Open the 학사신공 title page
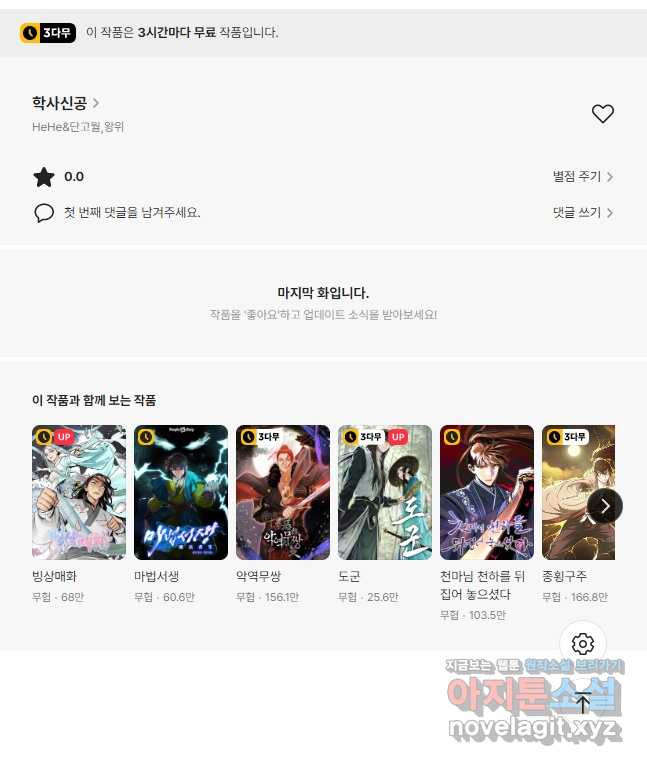Viewport: 647px width, 766px height. pos(65,103)
